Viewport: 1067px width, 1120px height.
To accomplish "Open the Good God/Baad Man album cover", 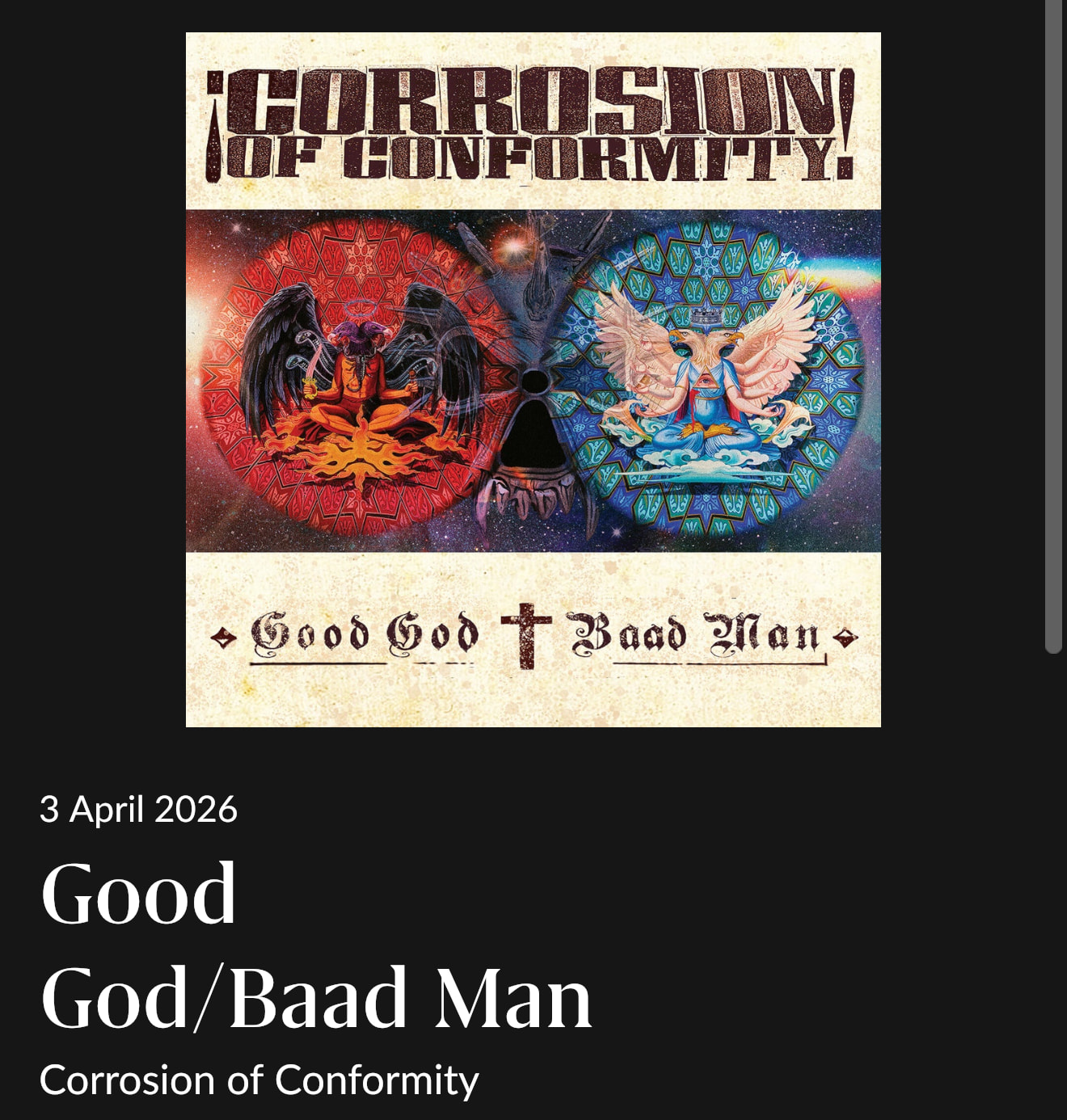I will [533, 379].
